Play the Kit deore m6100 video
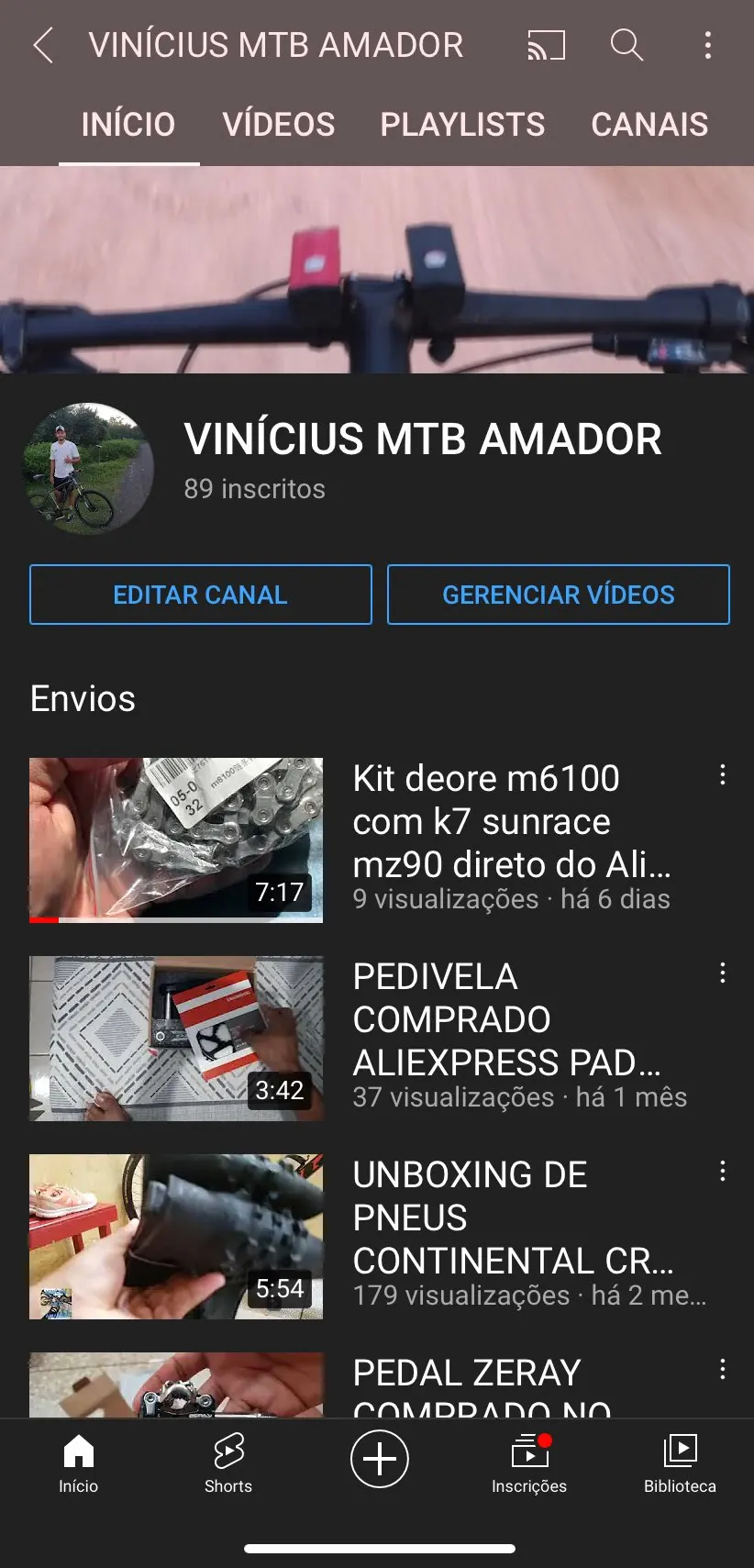 (x=176, y=840)
